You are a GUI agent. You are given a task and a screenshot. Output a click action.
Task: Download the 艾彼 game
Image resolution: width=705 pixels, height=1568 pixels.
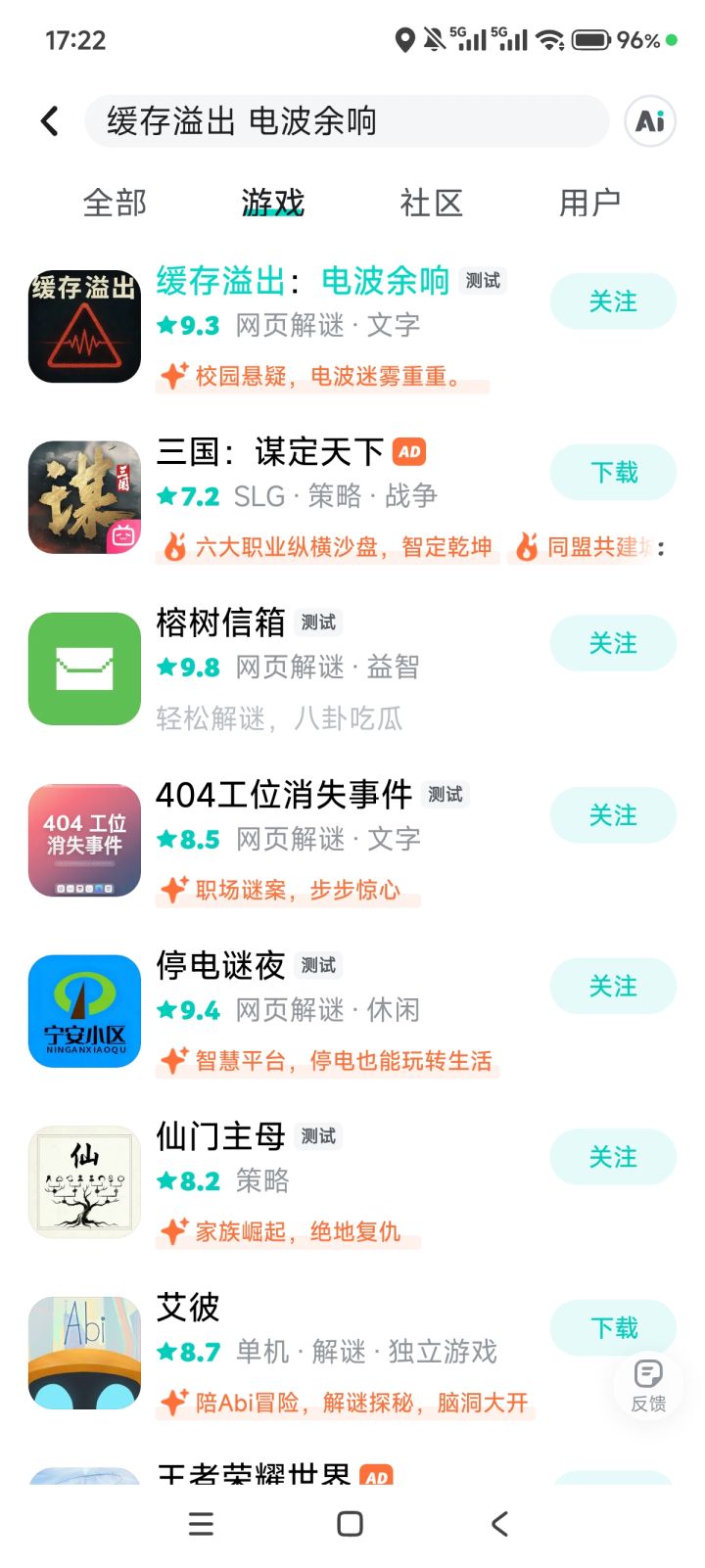click(614, 1327)
